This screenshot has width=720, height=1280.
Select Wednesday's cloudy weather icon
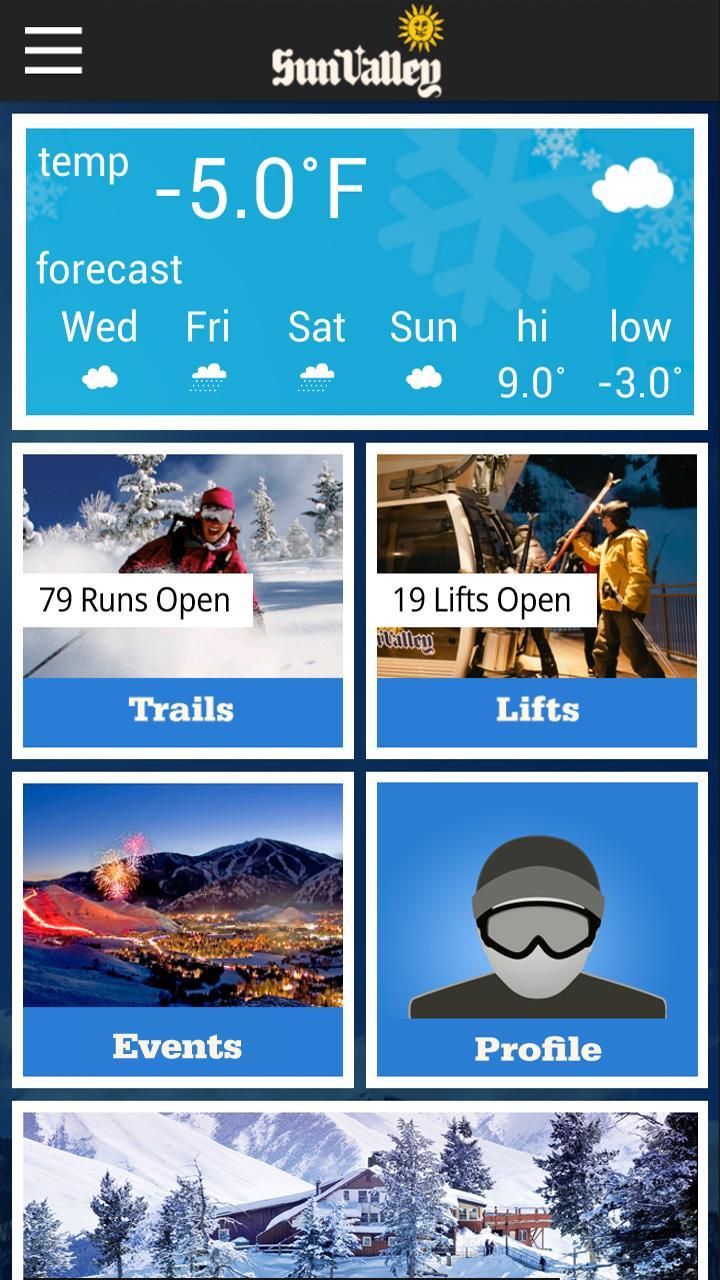99,378
